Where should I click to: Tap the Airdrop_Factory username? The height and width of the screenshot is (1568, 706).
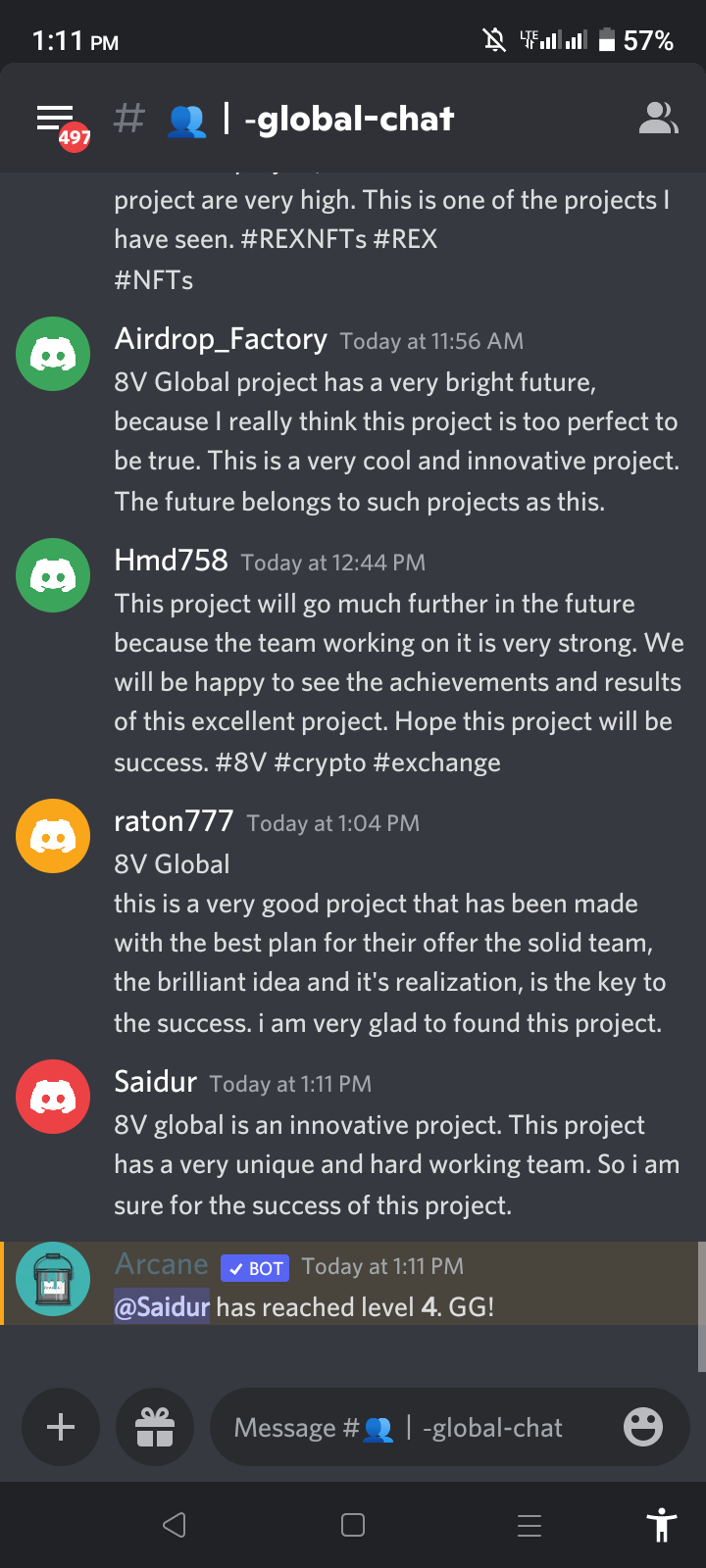click(x=221, y=339)
